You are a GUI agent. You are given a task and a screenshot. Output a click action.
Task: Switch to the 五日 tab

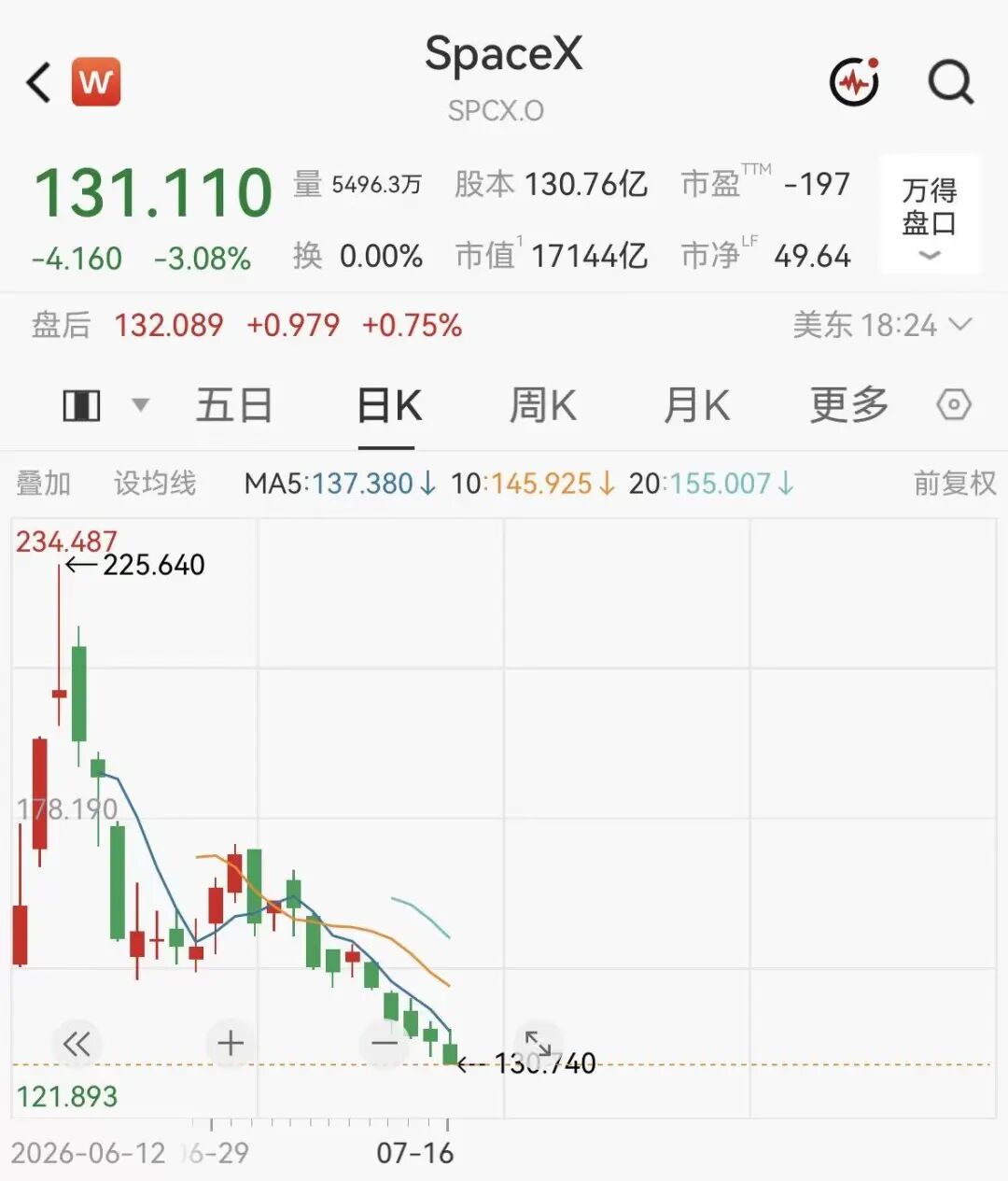(x=233, y=405)
